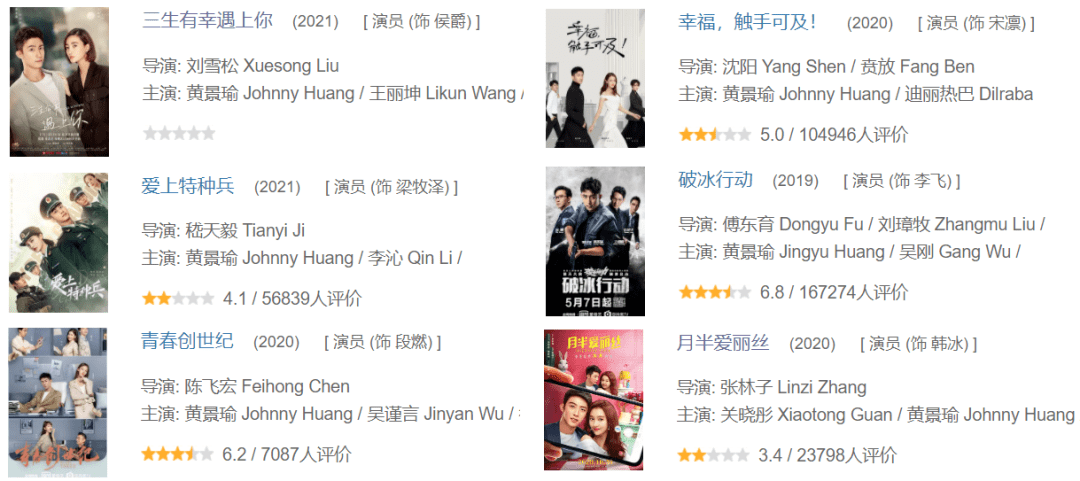This screenshot has width=1080, height=481.
Task: Tap the poster for 三生有幸遇上你
Action: (x=59, y=83)
